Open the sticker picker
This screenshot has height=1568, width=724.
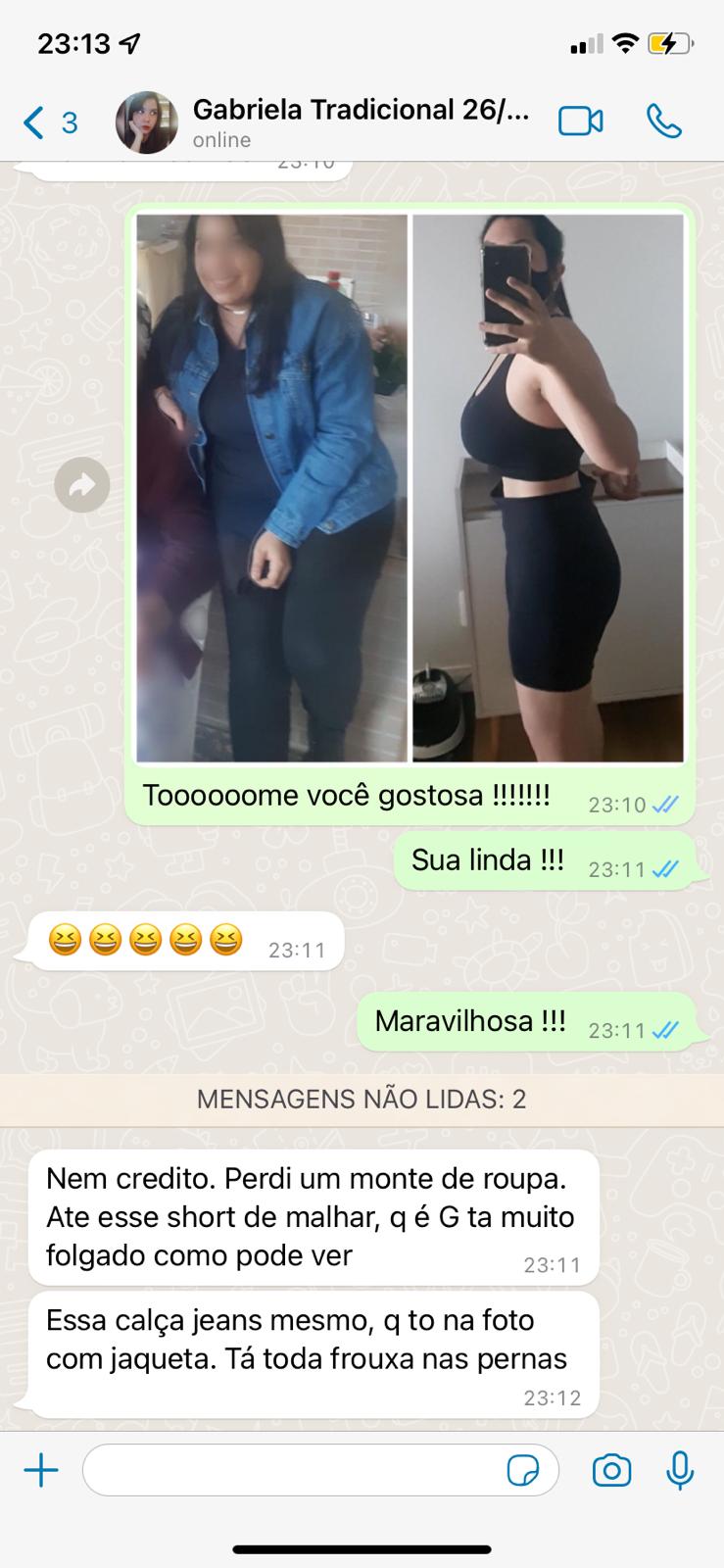[x=523, y=1471]
